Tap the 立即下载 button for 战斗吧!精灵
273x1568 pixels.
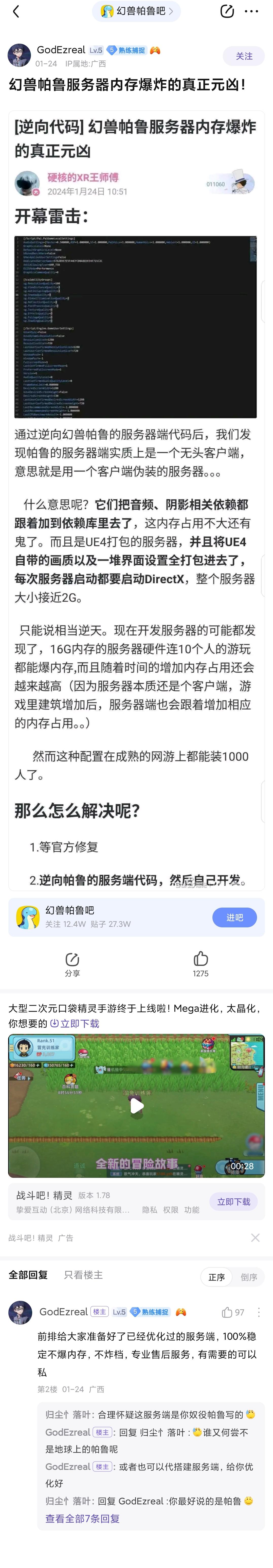233,1202
